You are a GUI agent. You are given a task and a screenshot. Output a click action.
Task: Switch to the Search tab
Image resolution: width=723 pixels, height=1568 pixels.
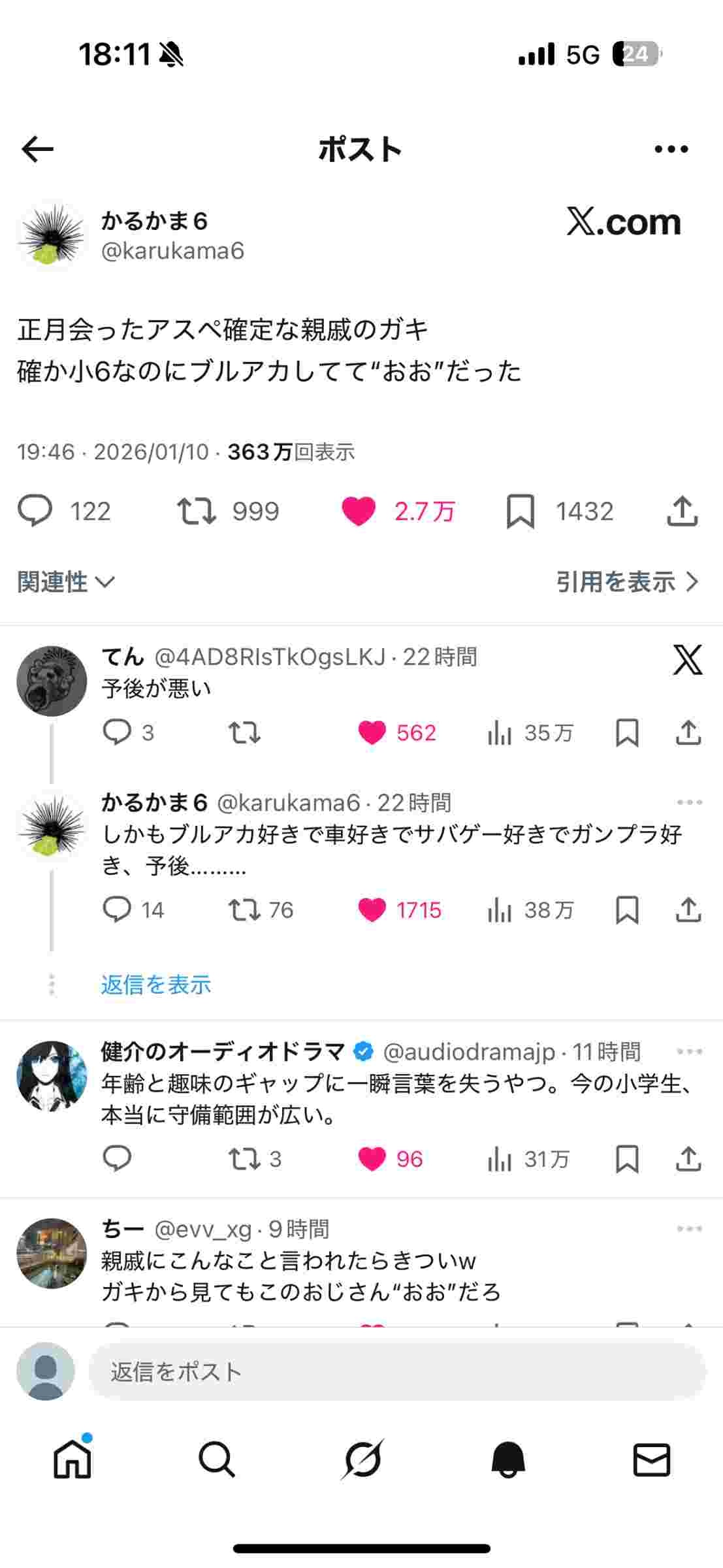point(216,1460)
